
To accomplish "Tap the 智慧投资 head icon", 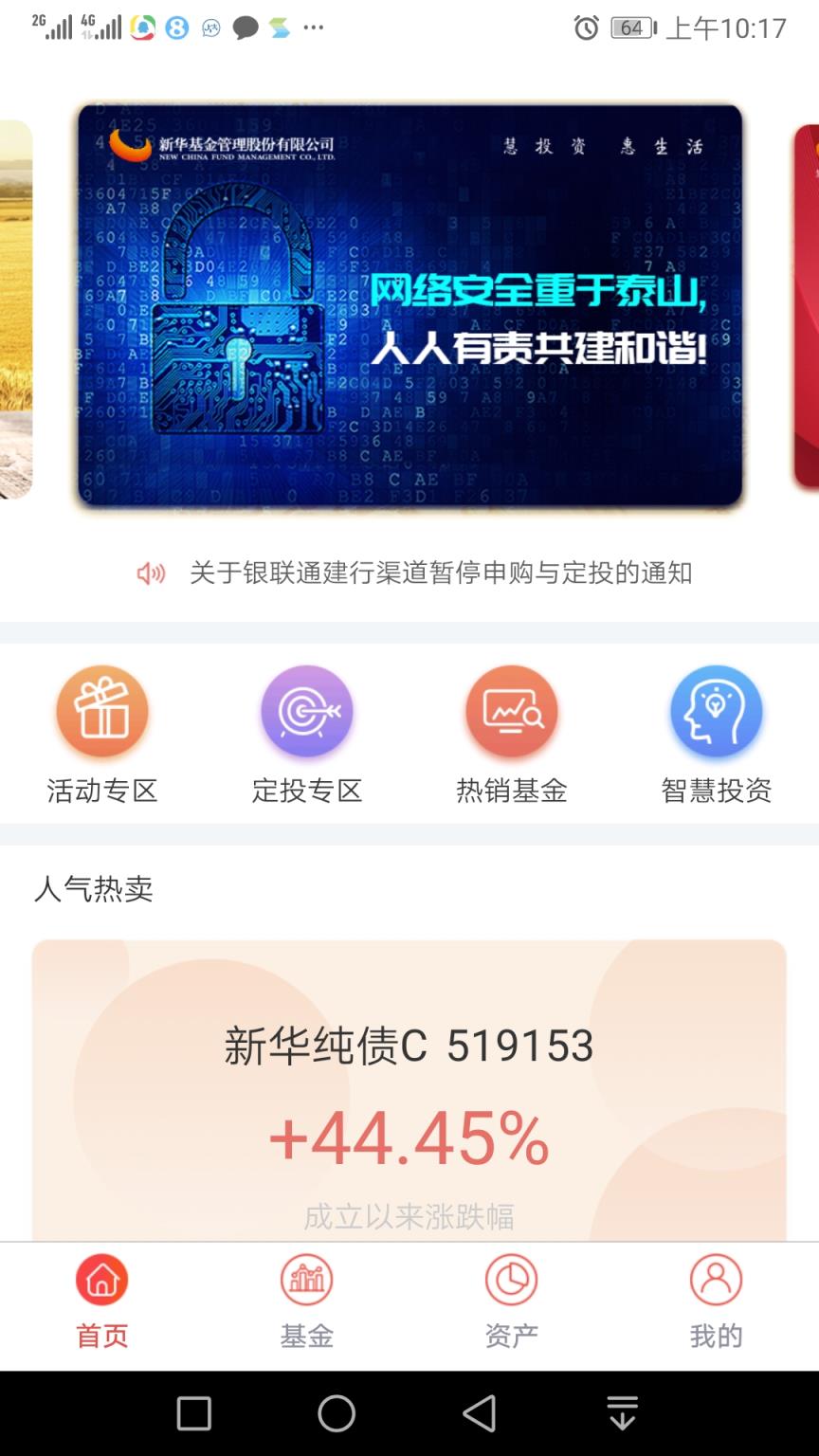I will [x=716, y=711].
